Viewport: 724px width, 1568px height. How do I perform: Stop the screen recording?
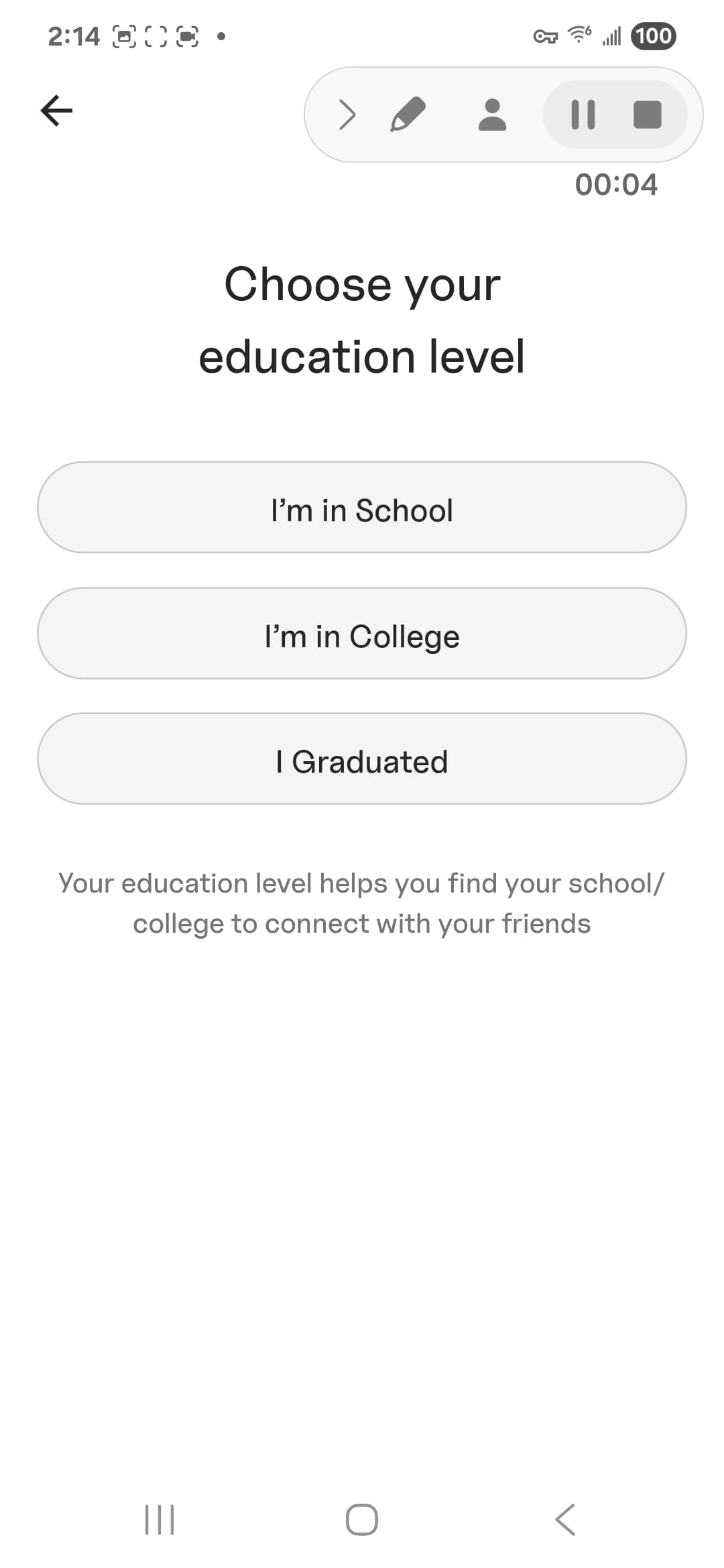click(648, 115)
